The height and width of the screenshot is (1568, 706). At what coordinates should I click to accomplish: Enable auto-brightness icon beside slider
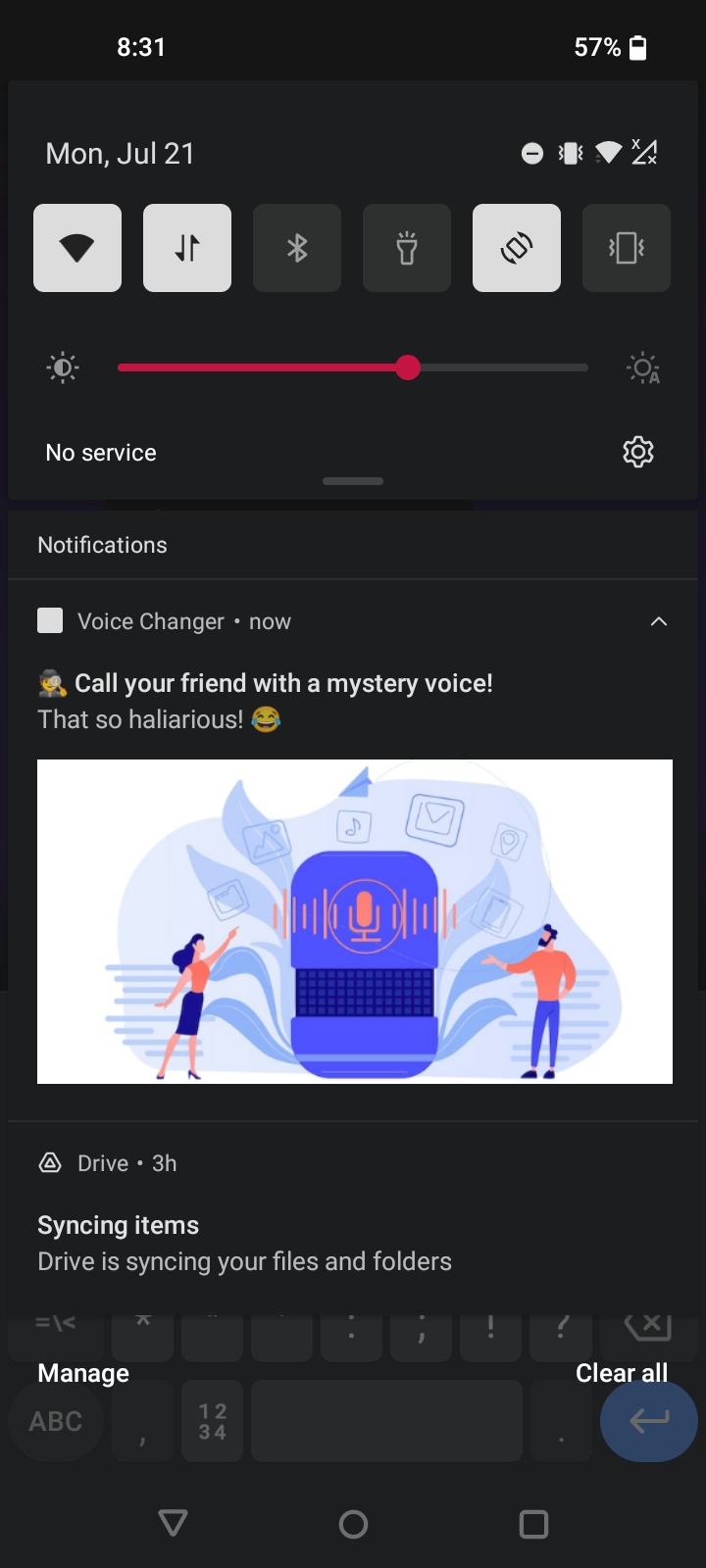pos(643,368)
